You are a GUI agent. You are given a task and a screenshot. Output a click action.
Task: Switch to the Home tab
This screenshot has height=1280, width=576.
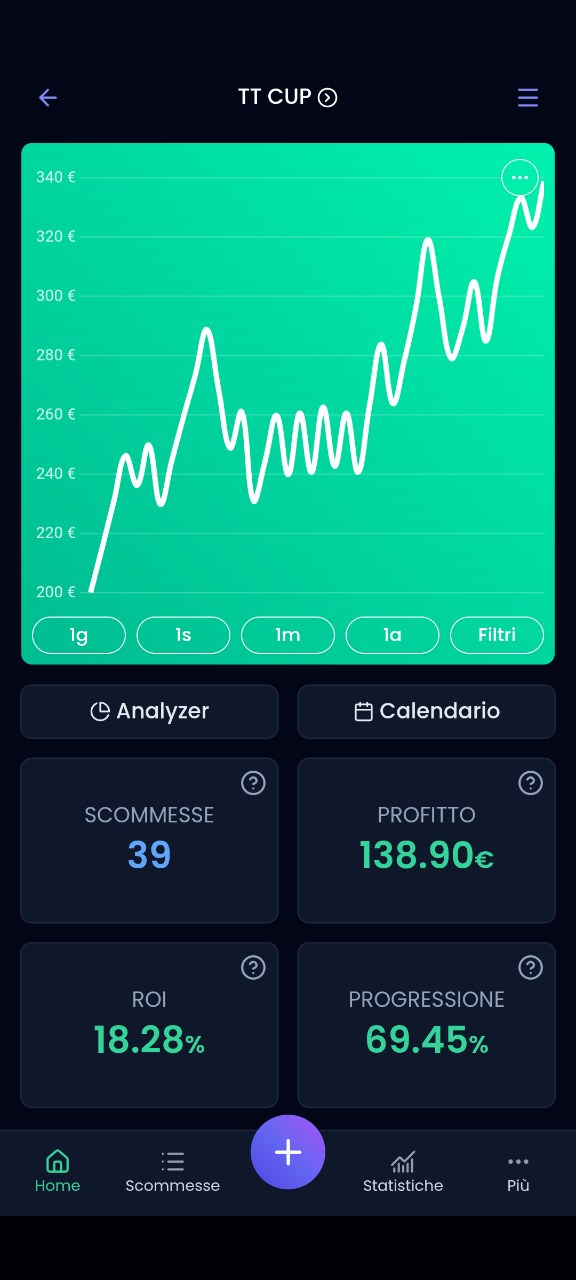[x=58, y=1172]
